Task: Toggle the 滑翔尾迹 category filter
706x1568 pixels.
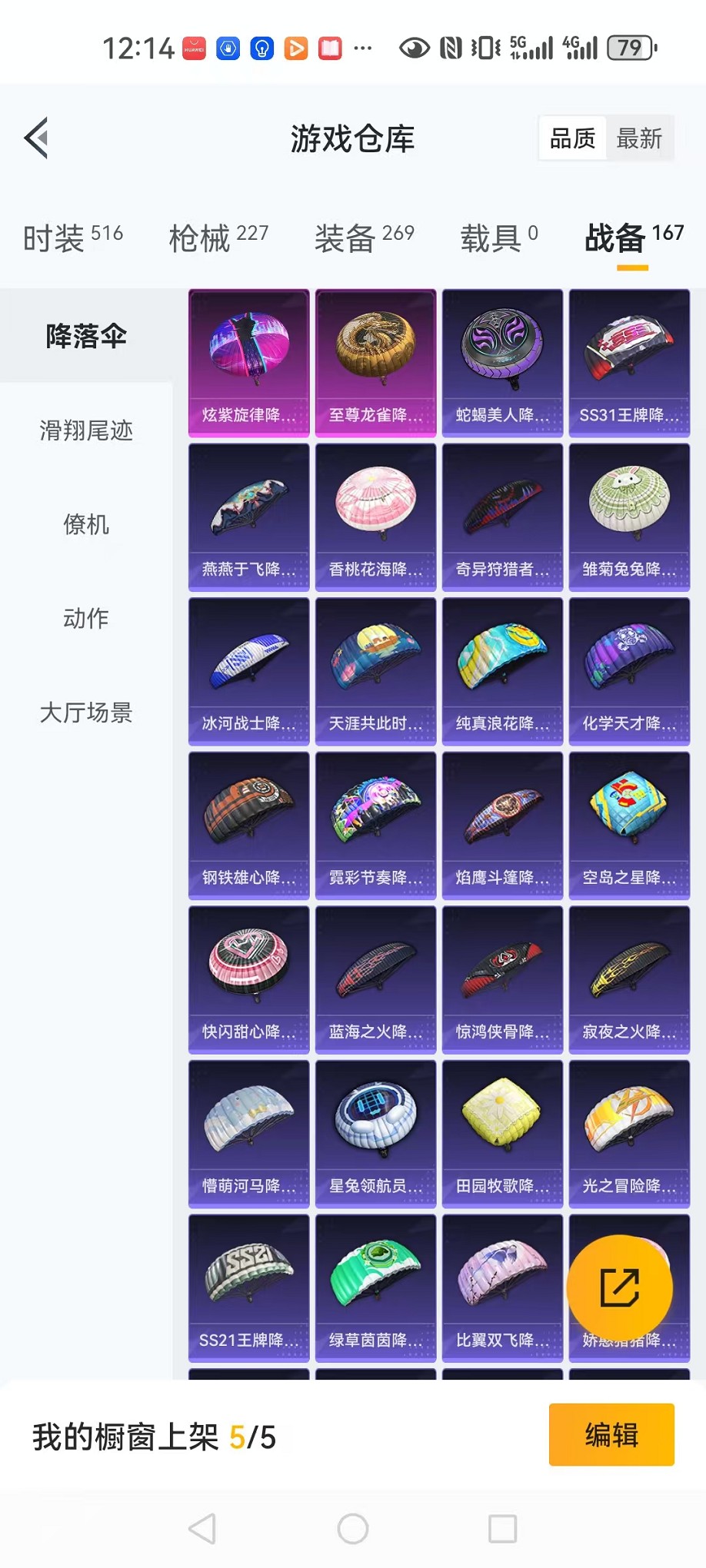Action: [85, 432]
